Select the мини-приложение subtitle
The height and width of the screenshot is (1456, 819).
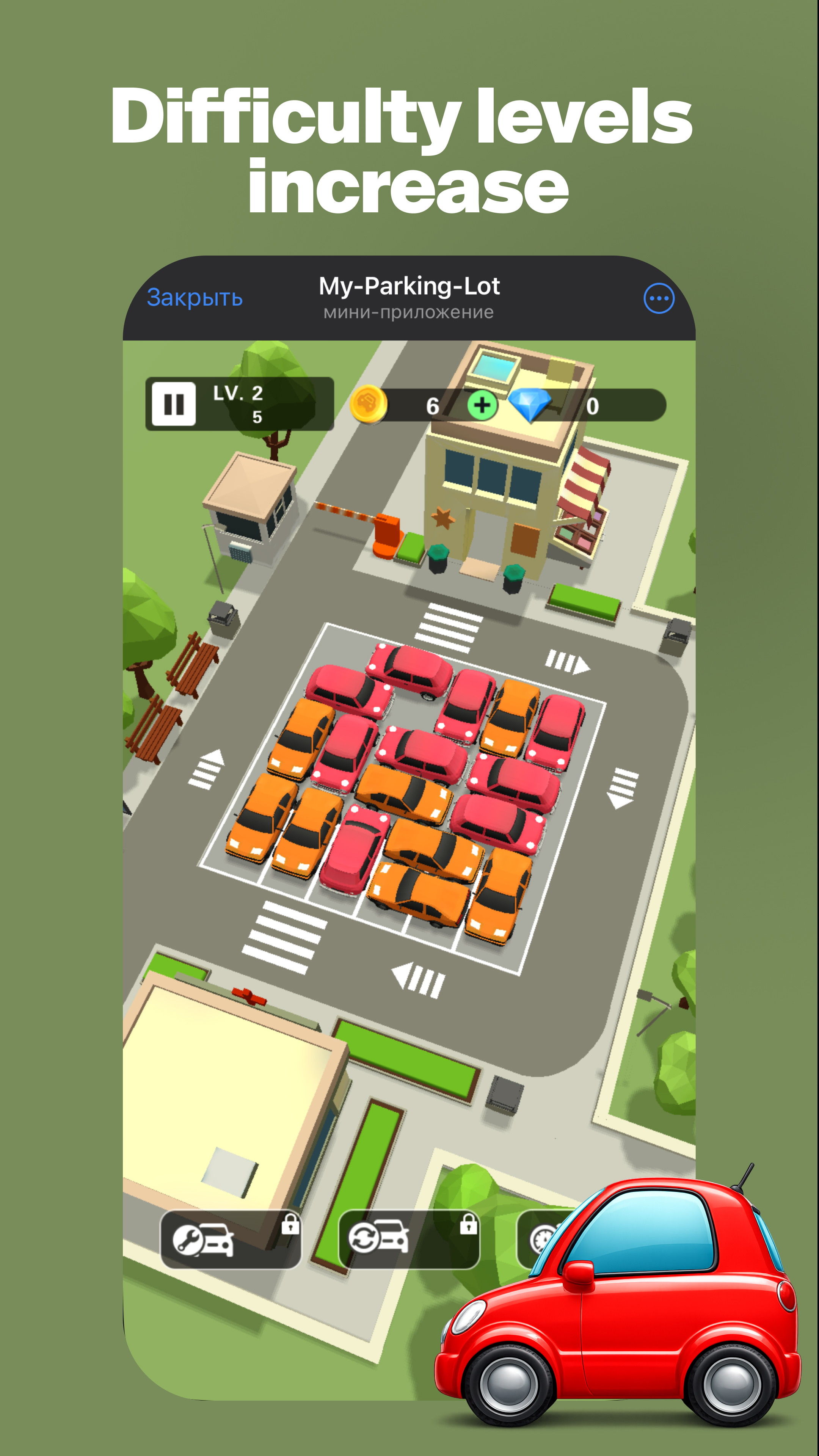coord(409,312)
